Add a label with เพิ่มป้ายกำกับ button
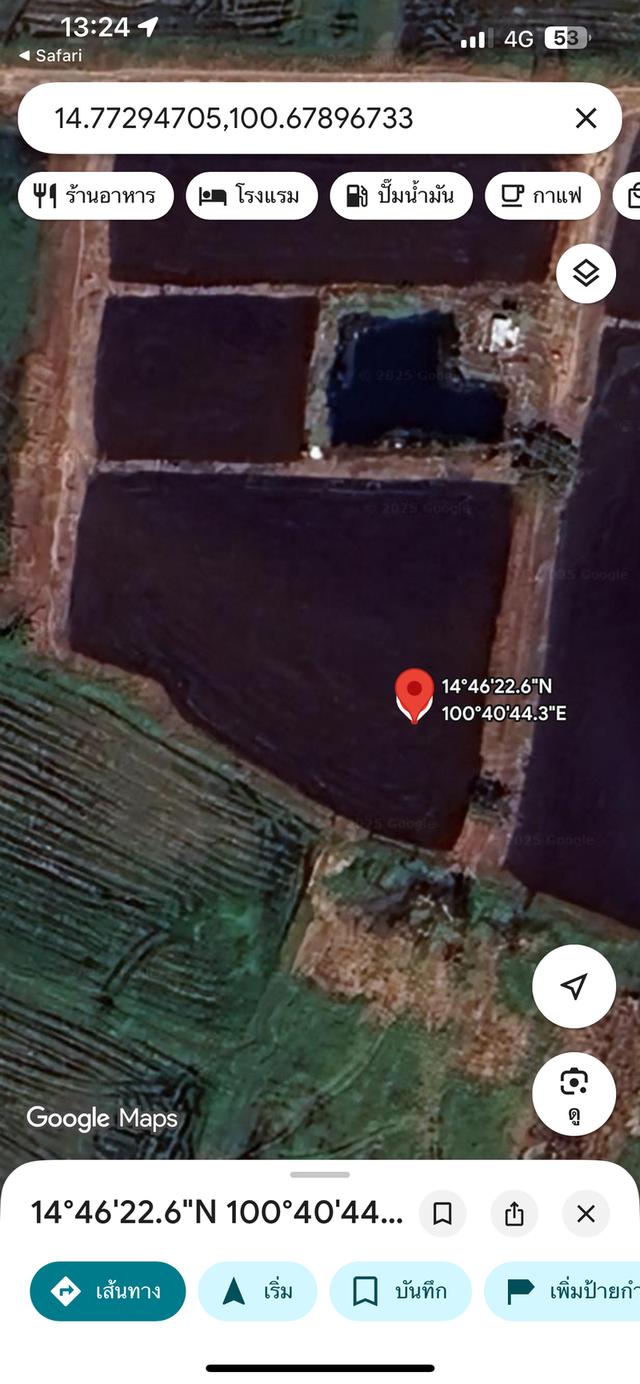This screenshot has width=640, height=1384. click(565, 1291)
